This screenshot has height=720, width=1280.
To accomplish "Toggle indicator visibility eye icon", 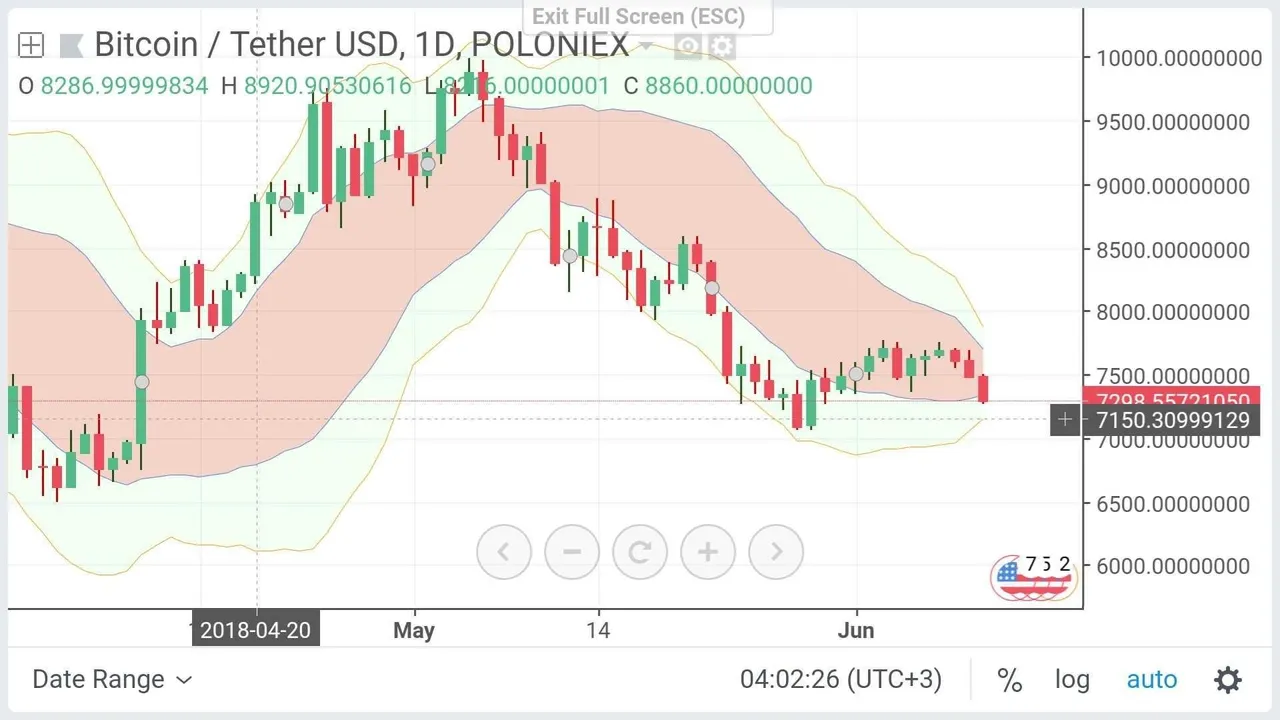I will (x=687, y=46).
